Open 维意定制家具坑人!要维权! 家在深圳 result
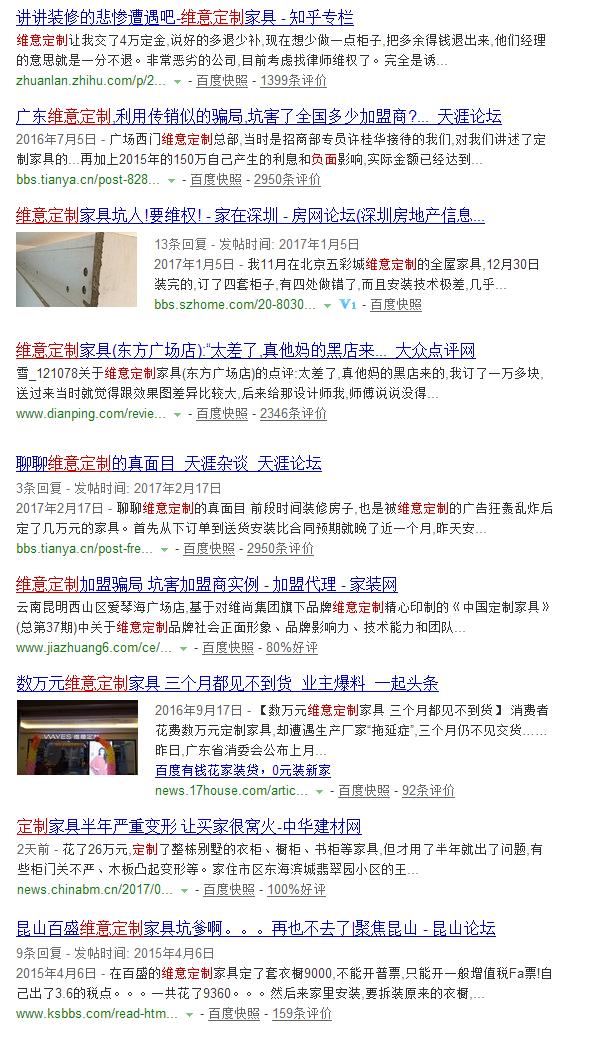 (x=250, y=215)
